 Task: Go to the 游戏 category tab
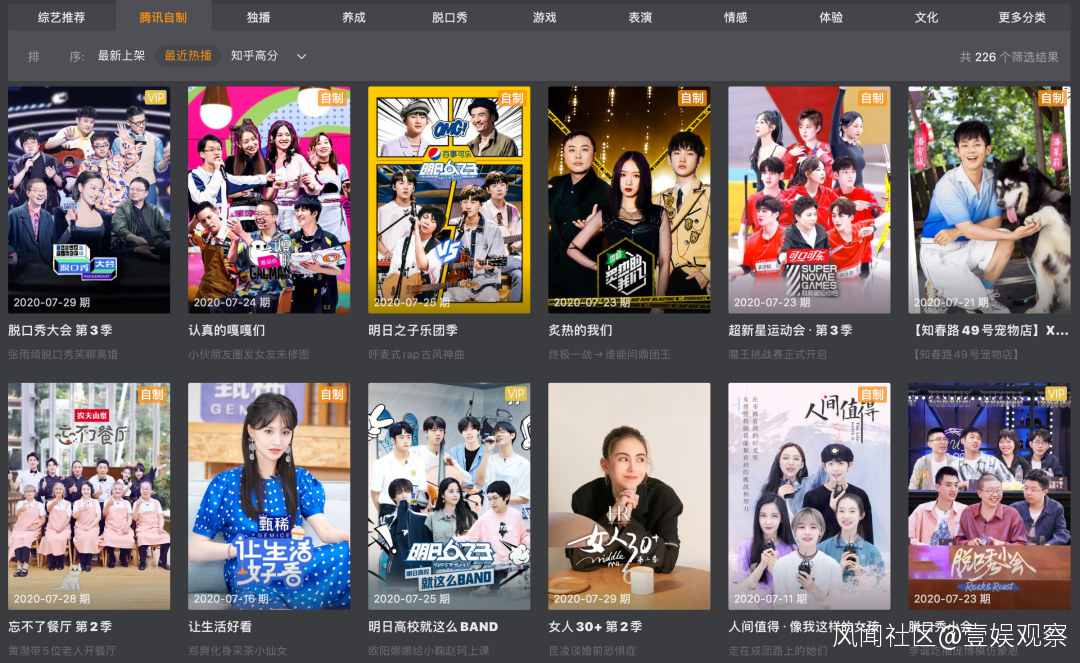click(545, 17)
